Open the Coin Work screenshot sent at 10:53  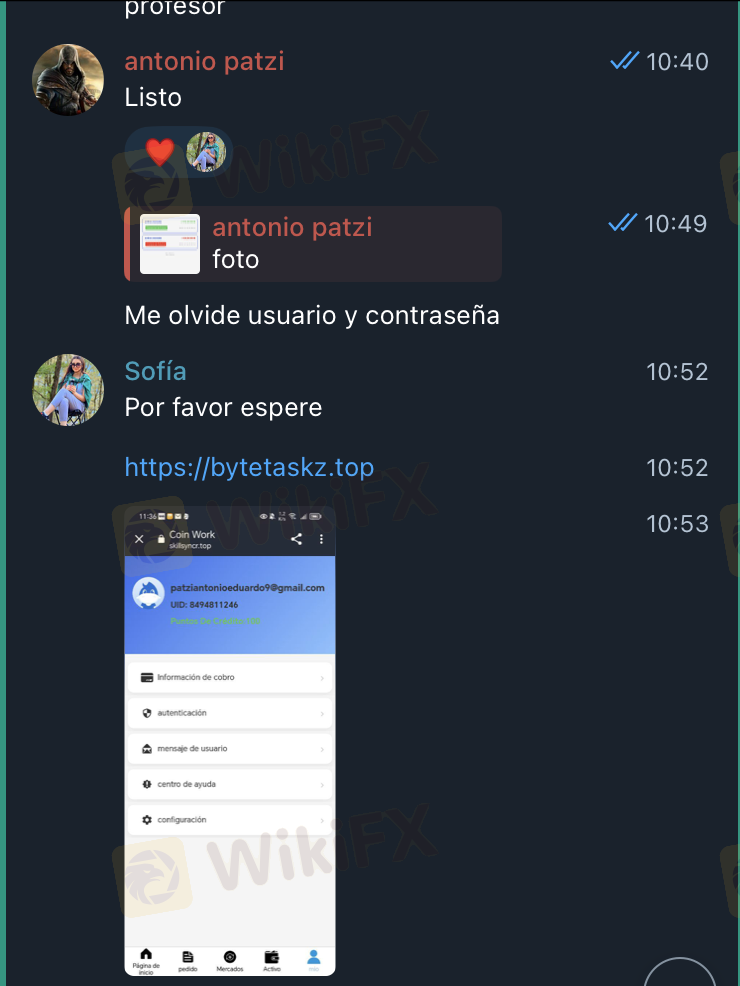tap(229, 740)
